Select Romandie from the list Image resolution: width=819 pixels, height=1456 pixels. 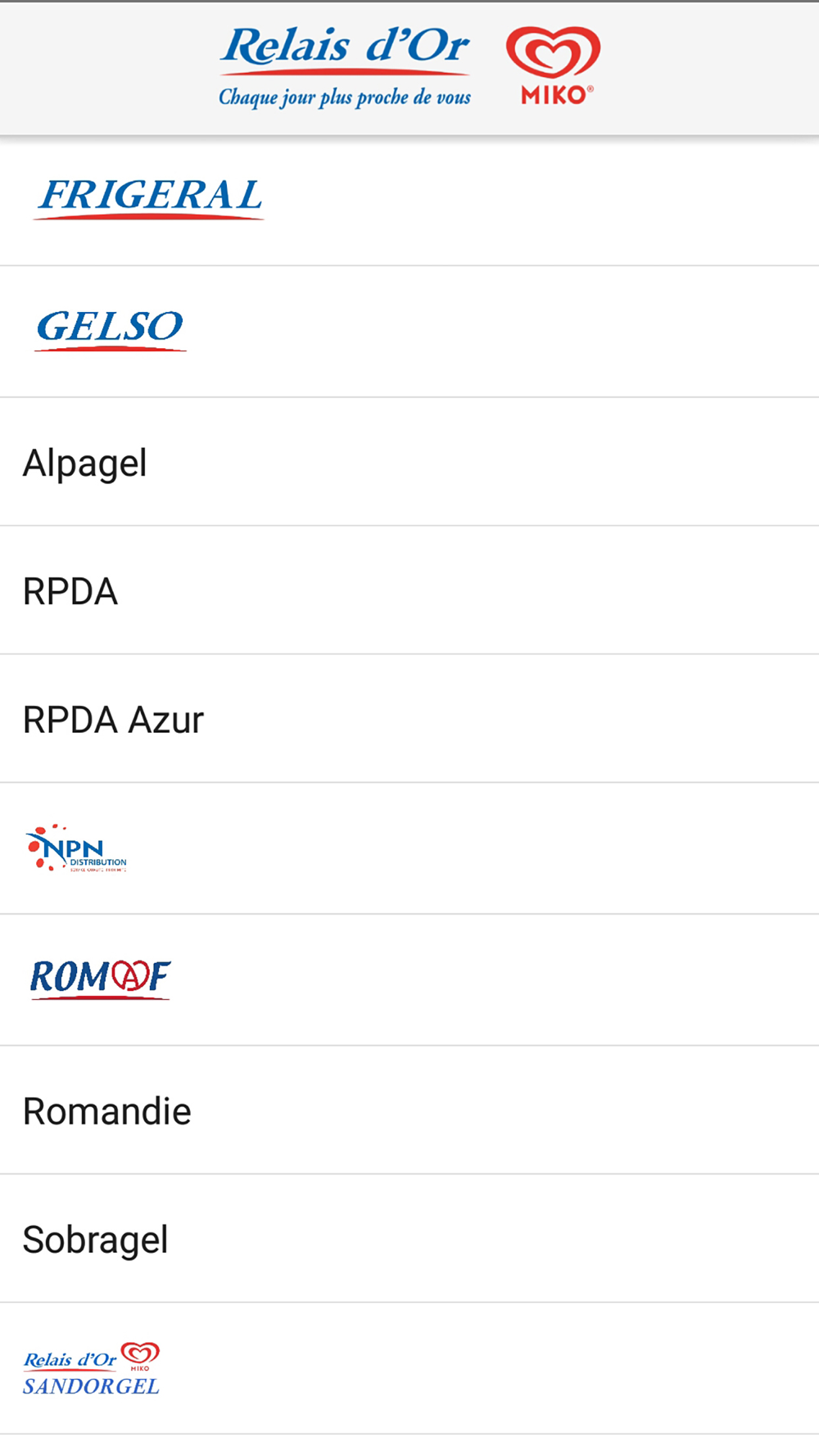pos(409,1110)
